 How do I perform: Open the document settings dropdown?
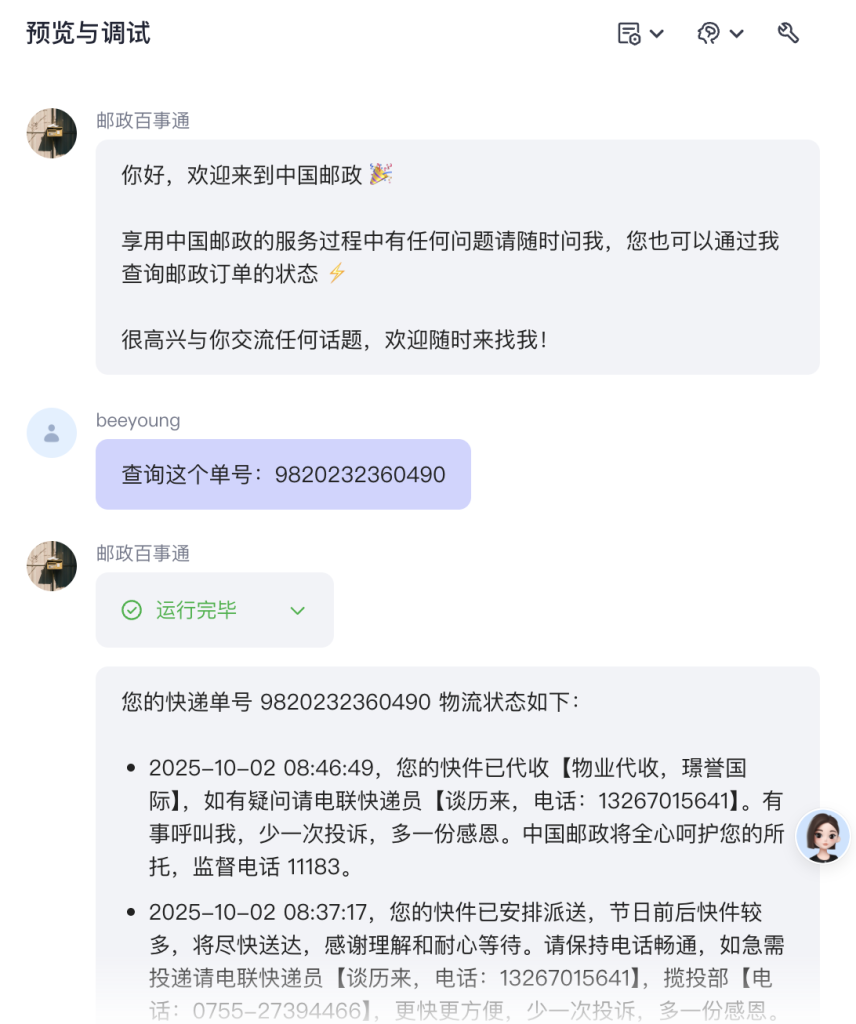click(640, 33)
